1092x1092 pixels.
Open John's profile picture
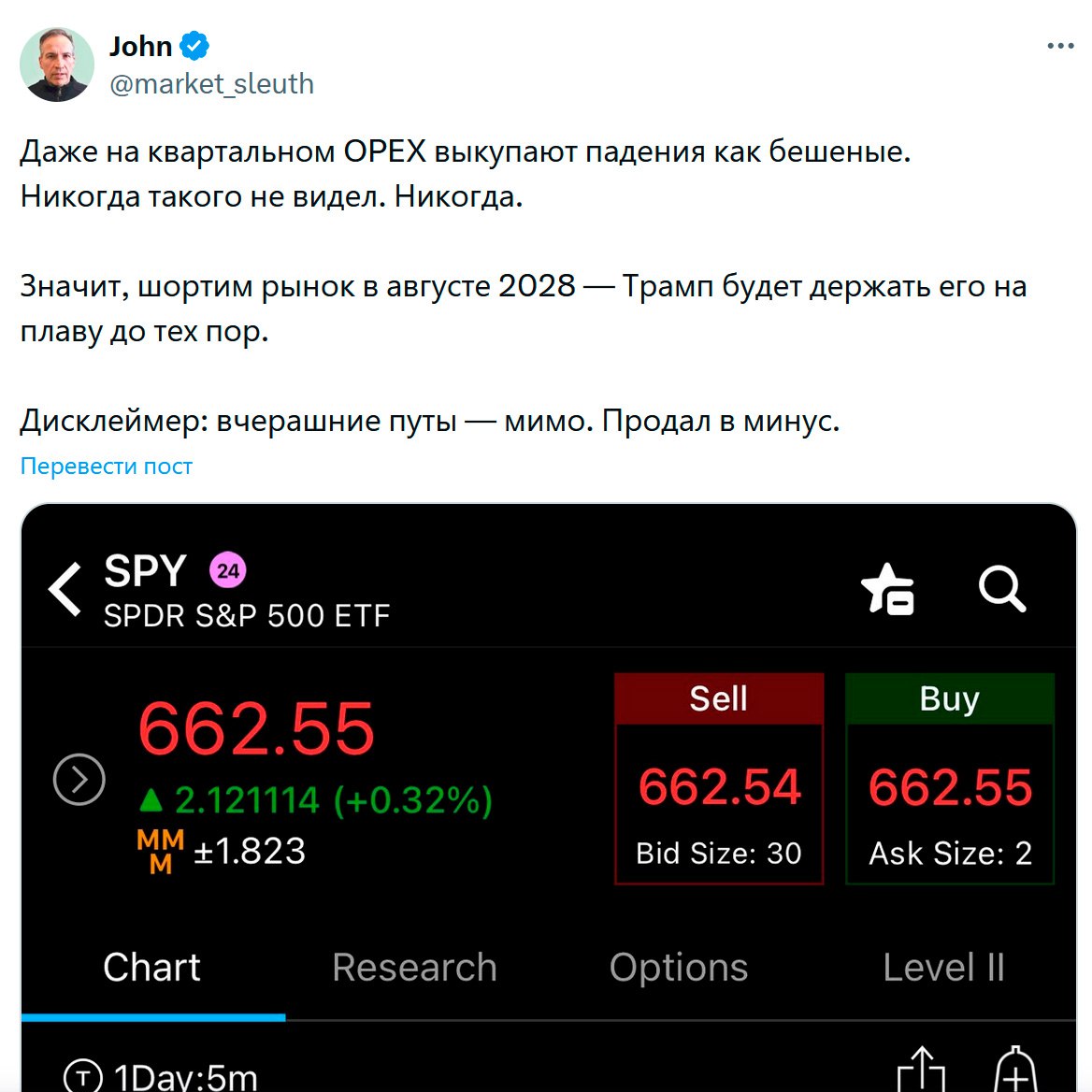(x=57, y=65)
